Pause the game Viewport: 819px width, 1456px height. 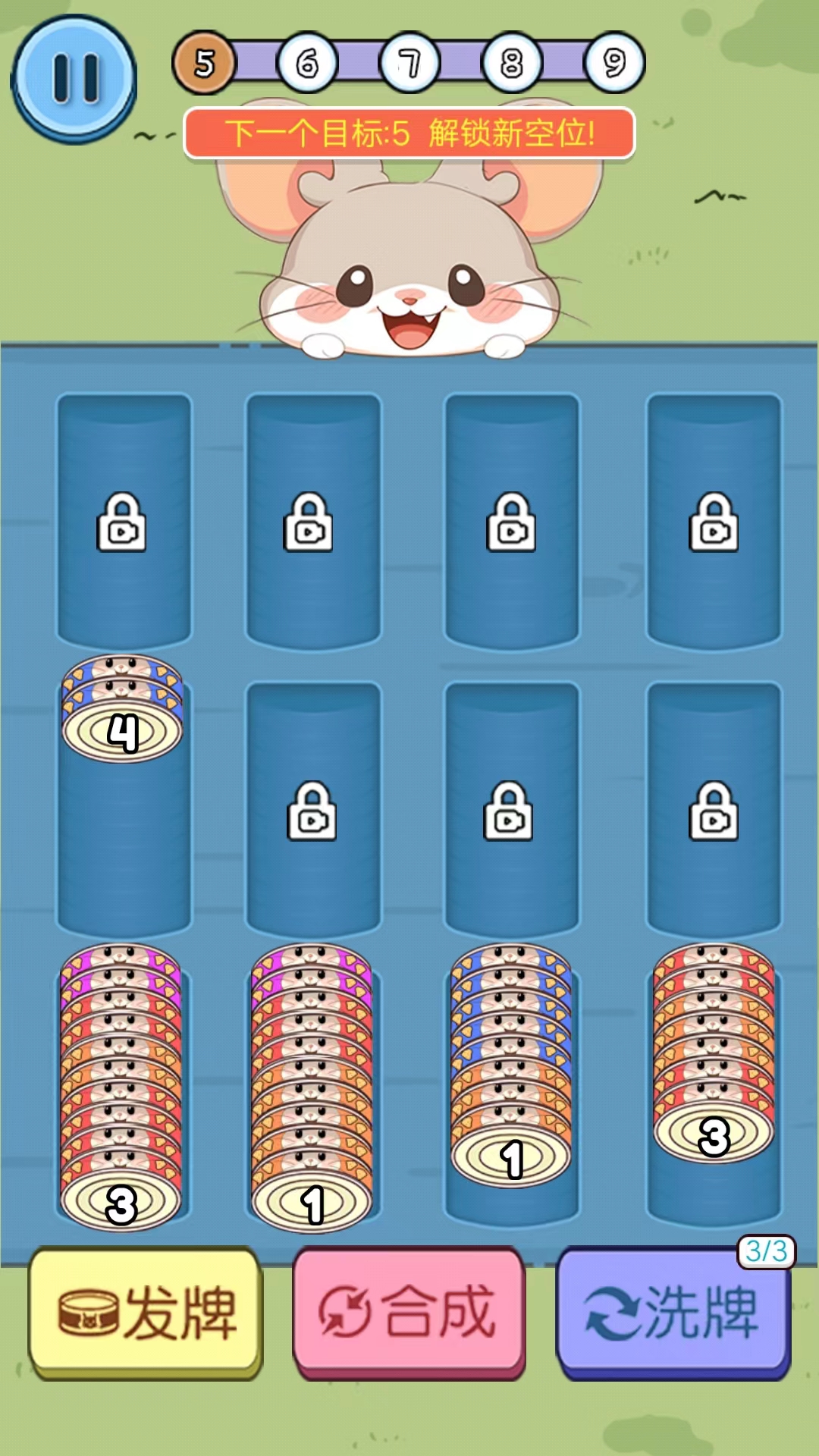coord(74,78)
